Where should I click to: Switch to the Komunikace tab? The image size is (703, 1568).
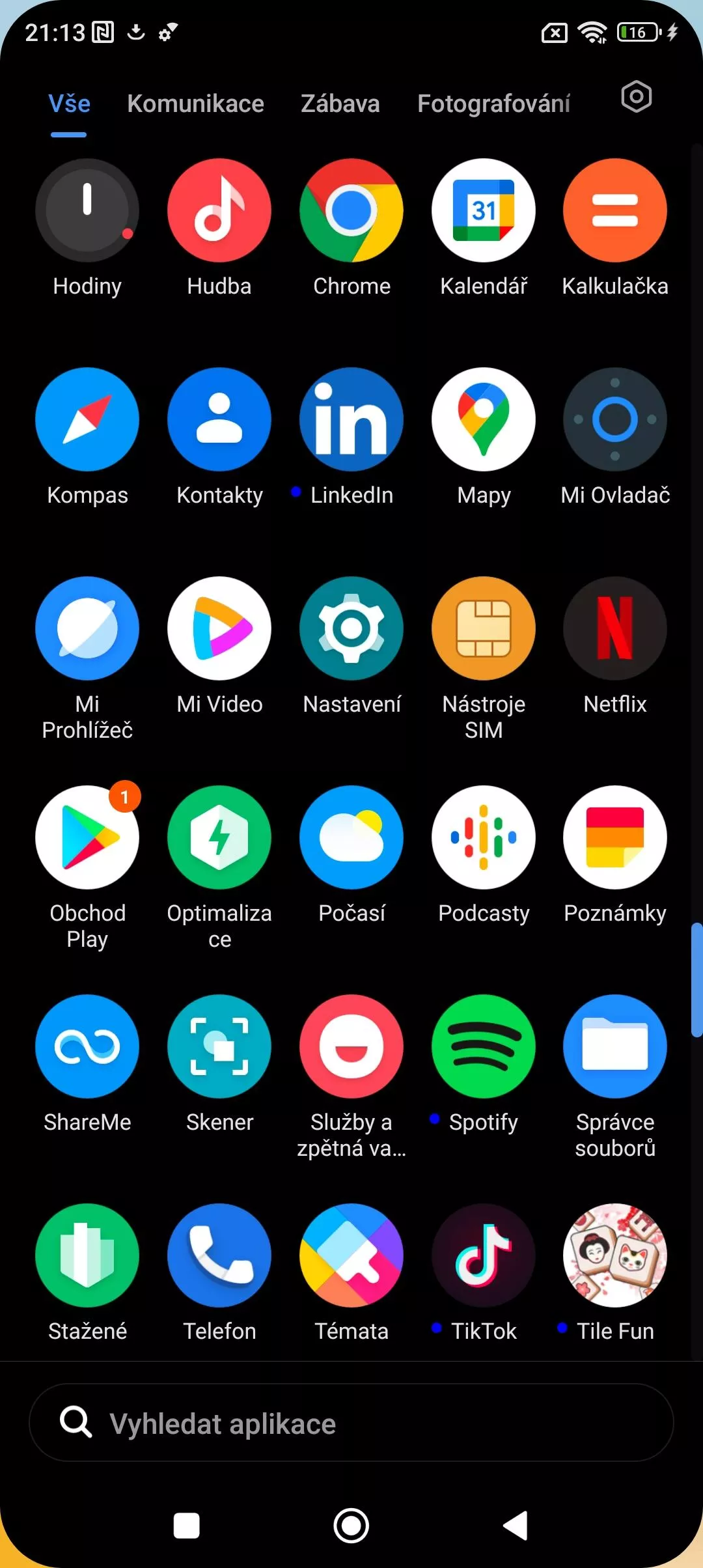[x=195, y=104]
